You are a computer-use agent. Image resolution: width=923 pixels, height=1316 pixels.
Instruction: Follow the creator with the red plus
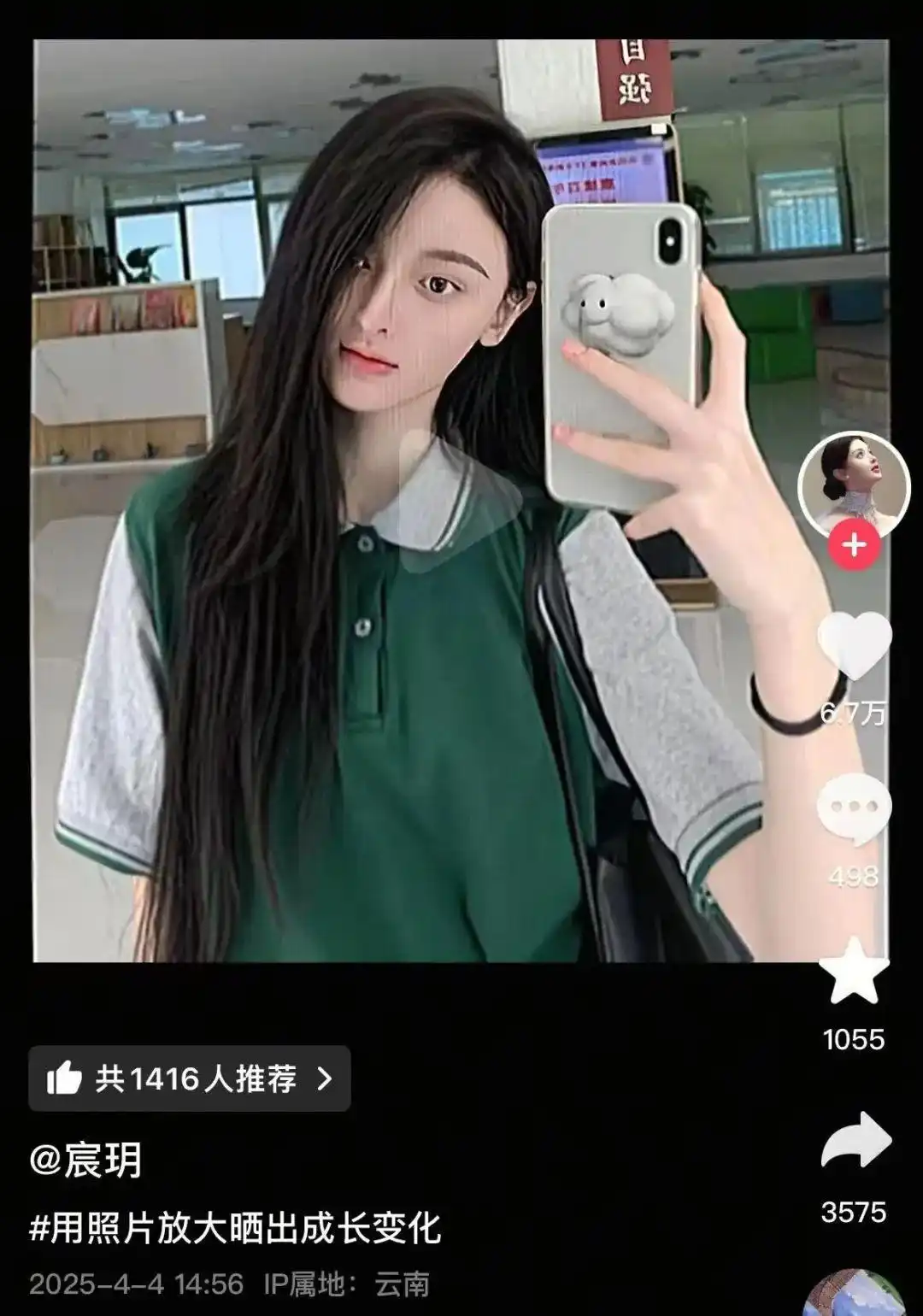[x=854, y=546]
